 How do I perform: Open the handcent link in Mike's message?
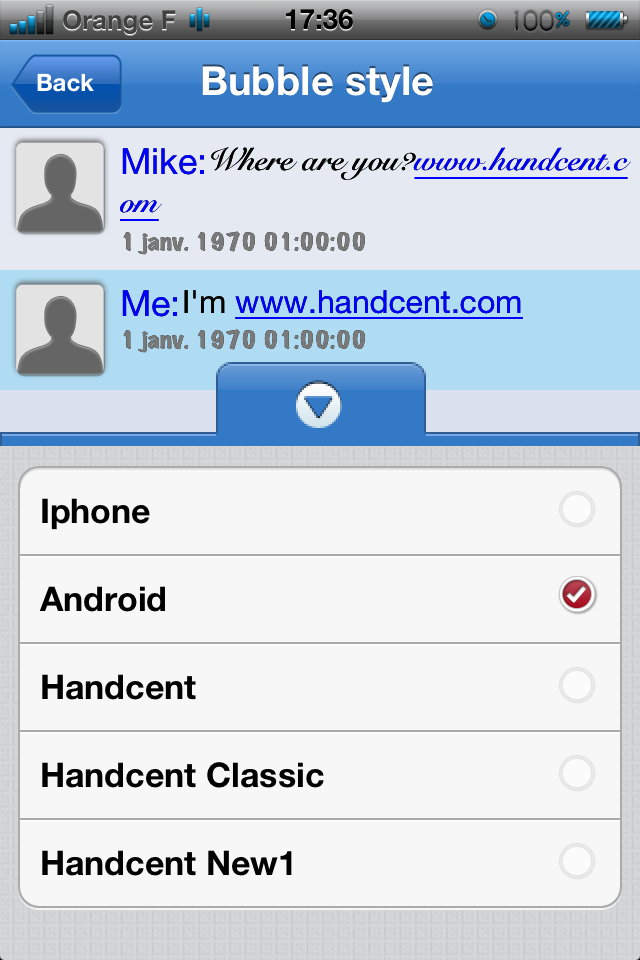coord(520,162)
